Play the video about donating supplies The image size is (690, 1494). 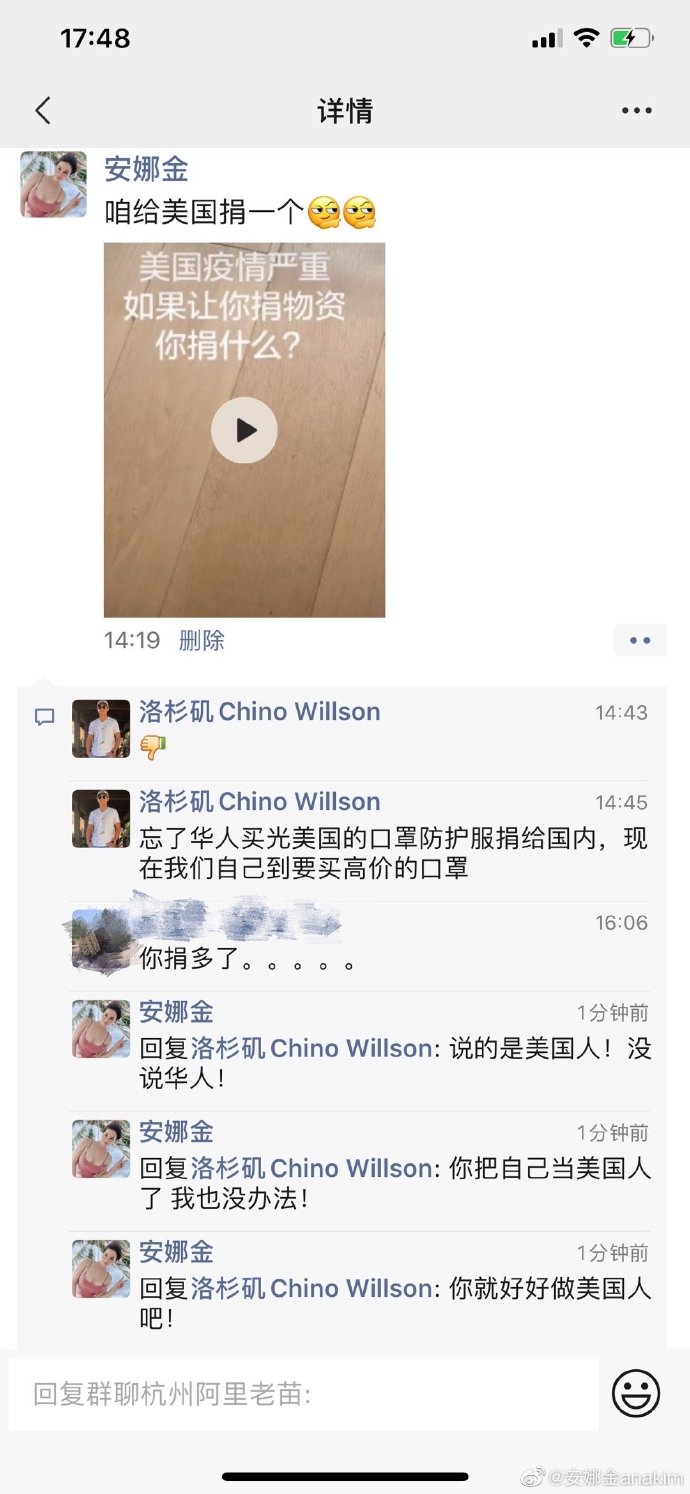[x=244, y=430]
